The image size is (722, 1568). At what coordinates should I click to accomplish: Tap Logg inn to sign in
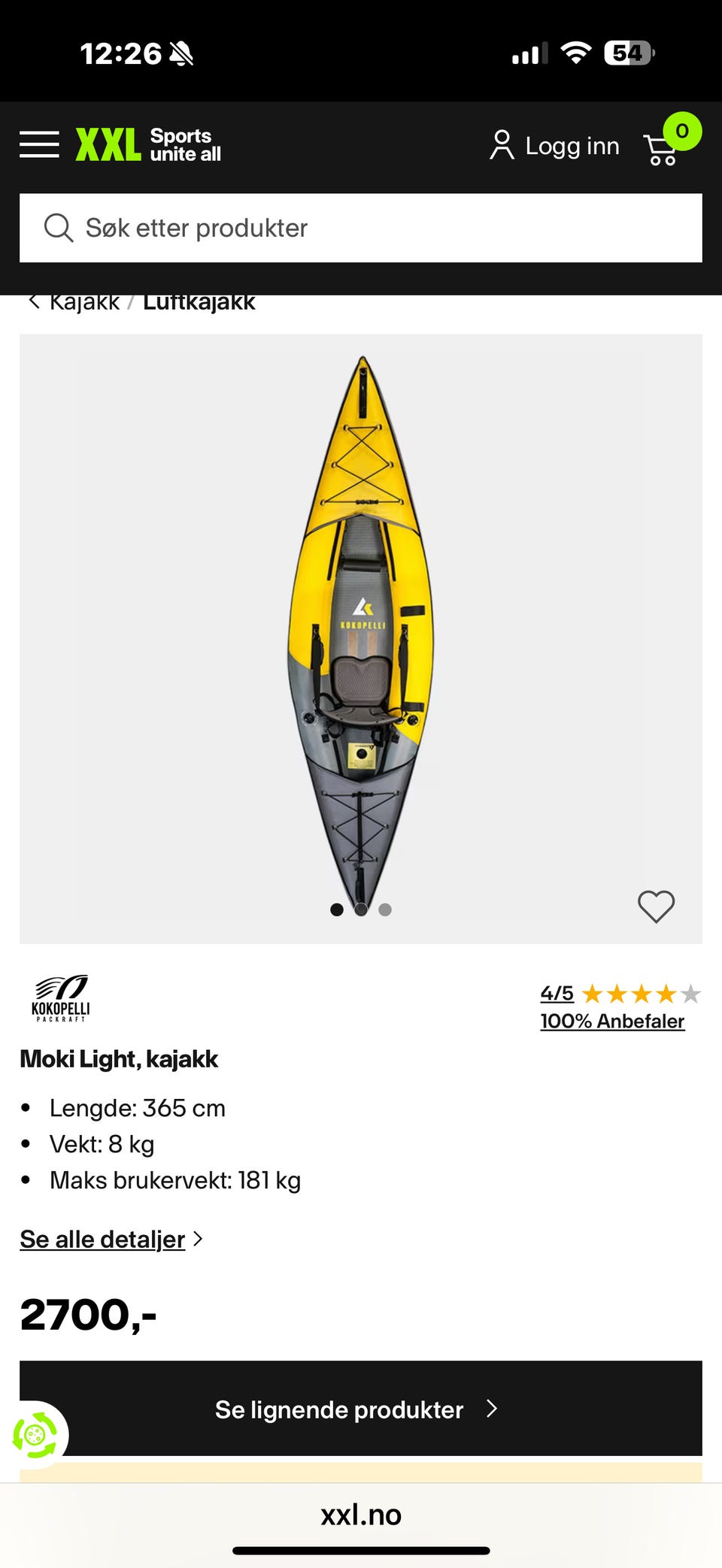click(x=555, y=146)
